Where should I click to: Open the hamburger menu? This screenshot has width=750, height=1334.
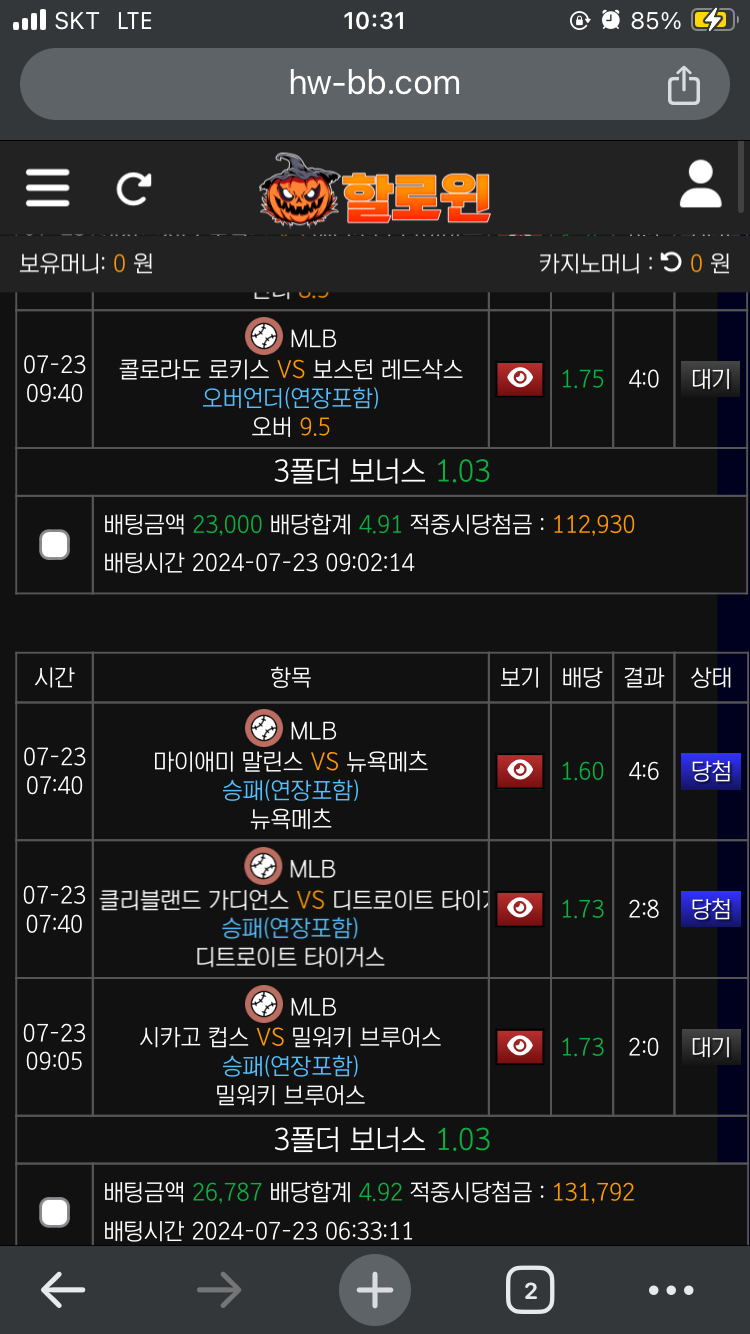[x=47, y=188]
